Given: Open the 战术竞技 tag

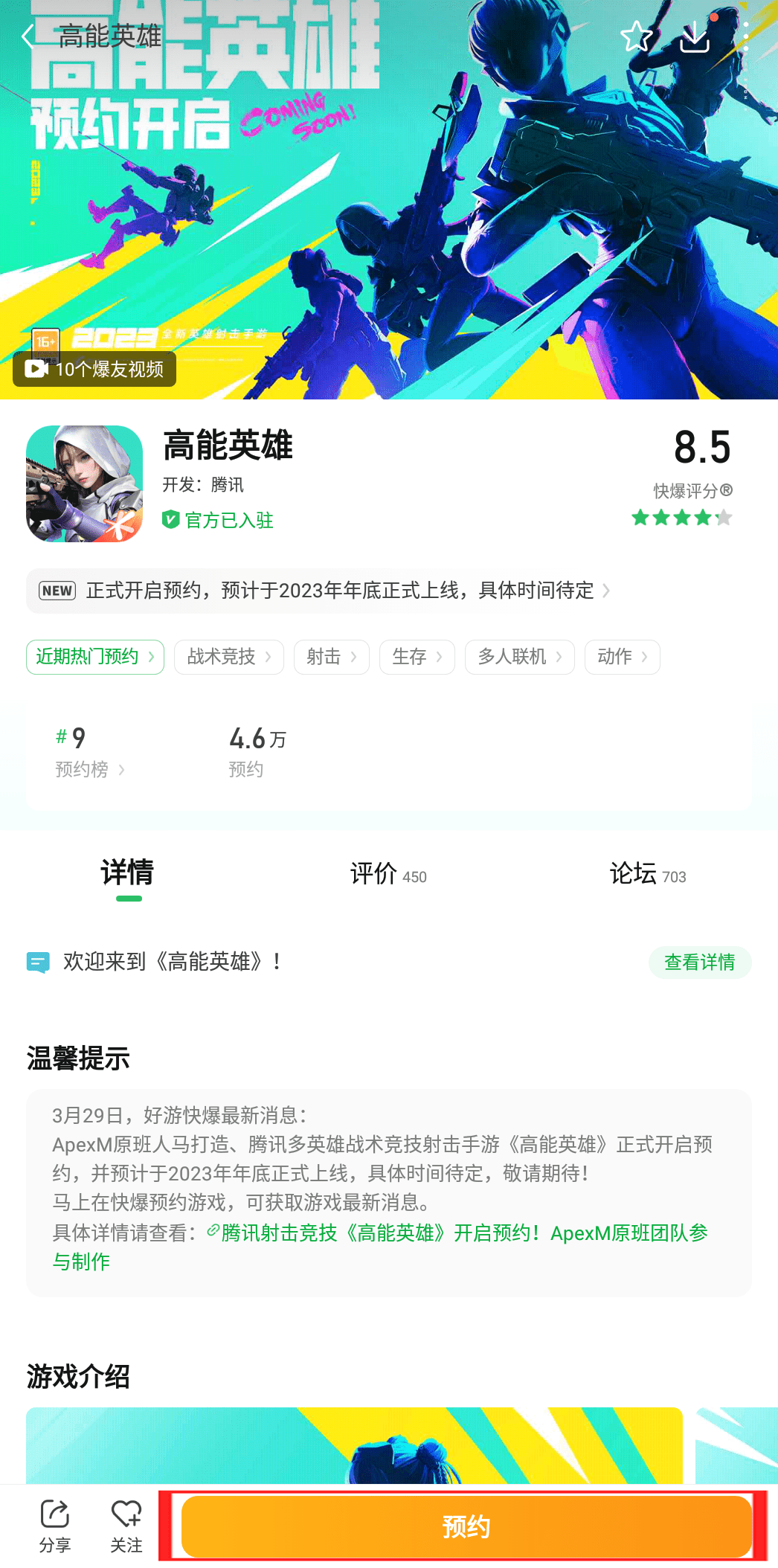Looking at the screenshot, I should point(228,657).
